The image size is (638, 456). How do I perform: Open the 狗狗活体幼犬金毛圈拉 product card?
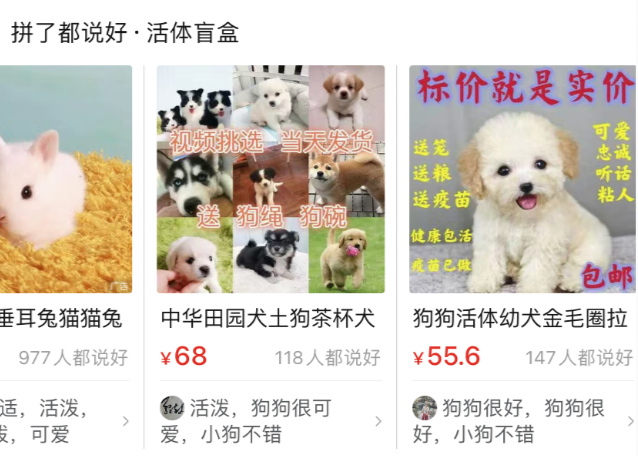522,180
